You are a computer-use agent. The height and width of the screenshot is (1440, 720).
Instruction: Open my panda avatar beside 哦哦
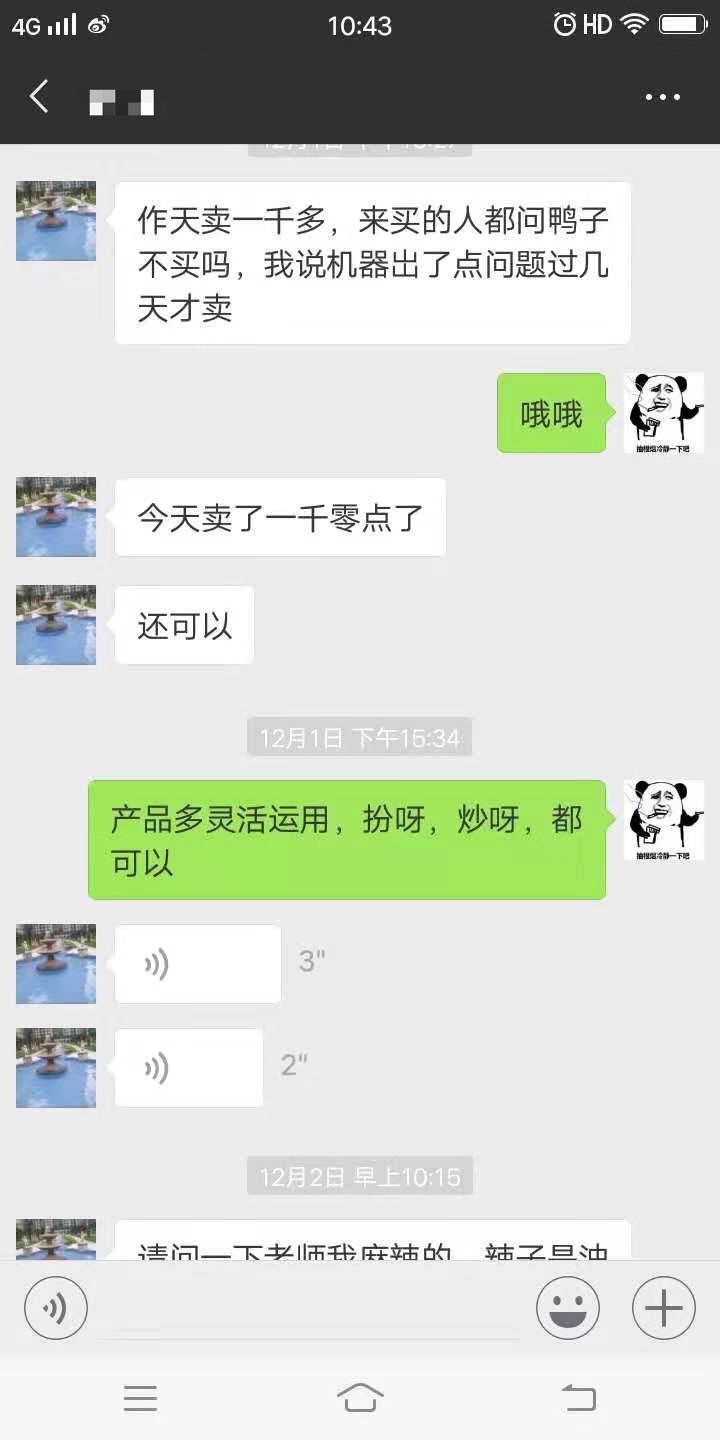pos(664,413)
